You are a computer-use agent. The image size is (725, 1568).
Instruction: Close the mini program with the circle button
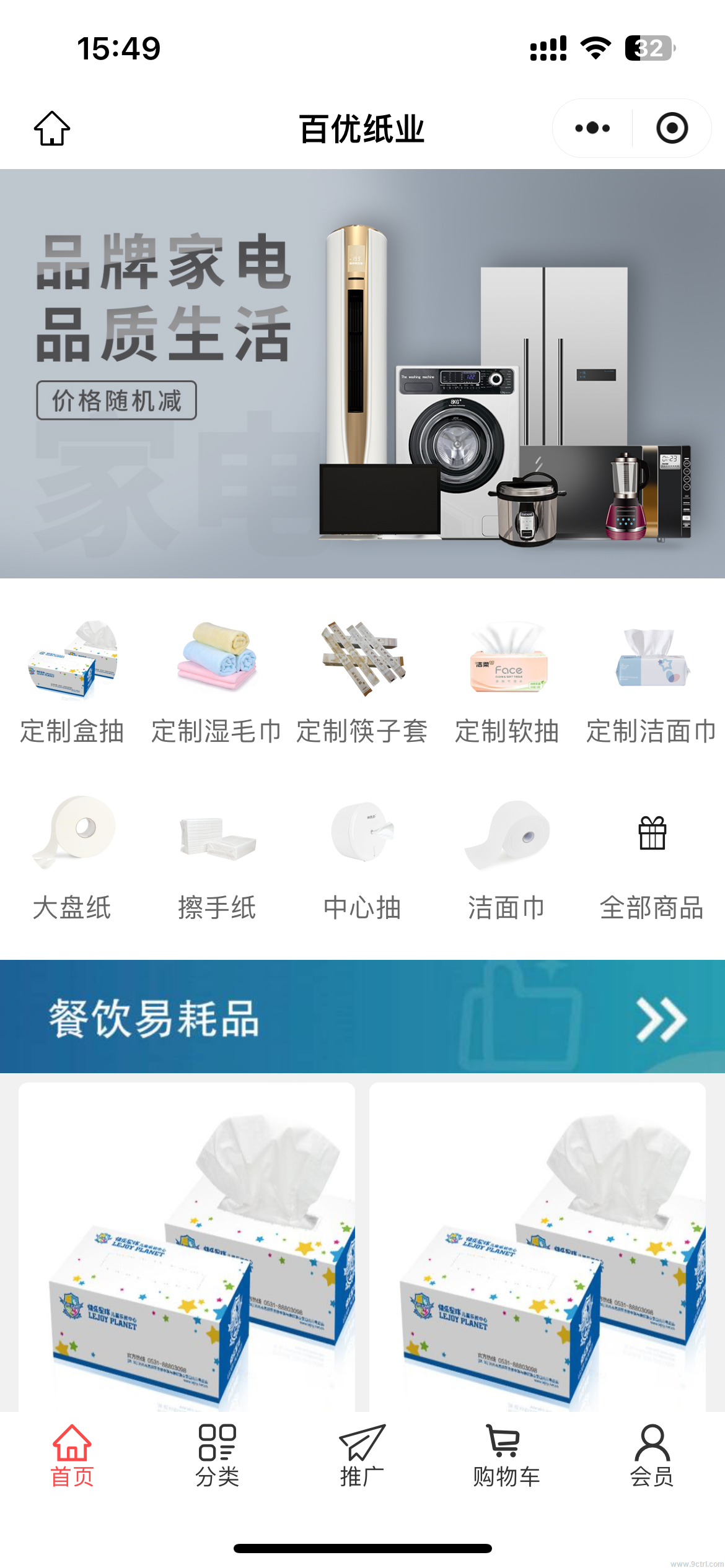672,129
